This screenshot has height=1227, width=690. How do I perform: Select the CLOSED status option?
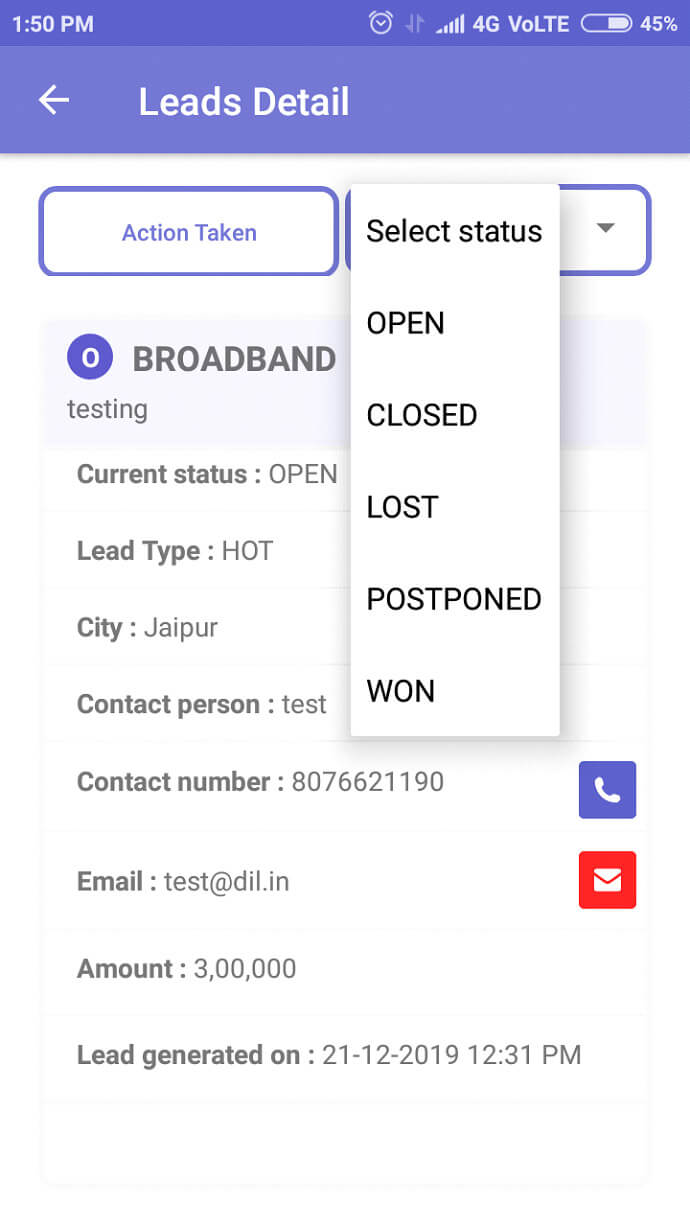pos(455,415)
